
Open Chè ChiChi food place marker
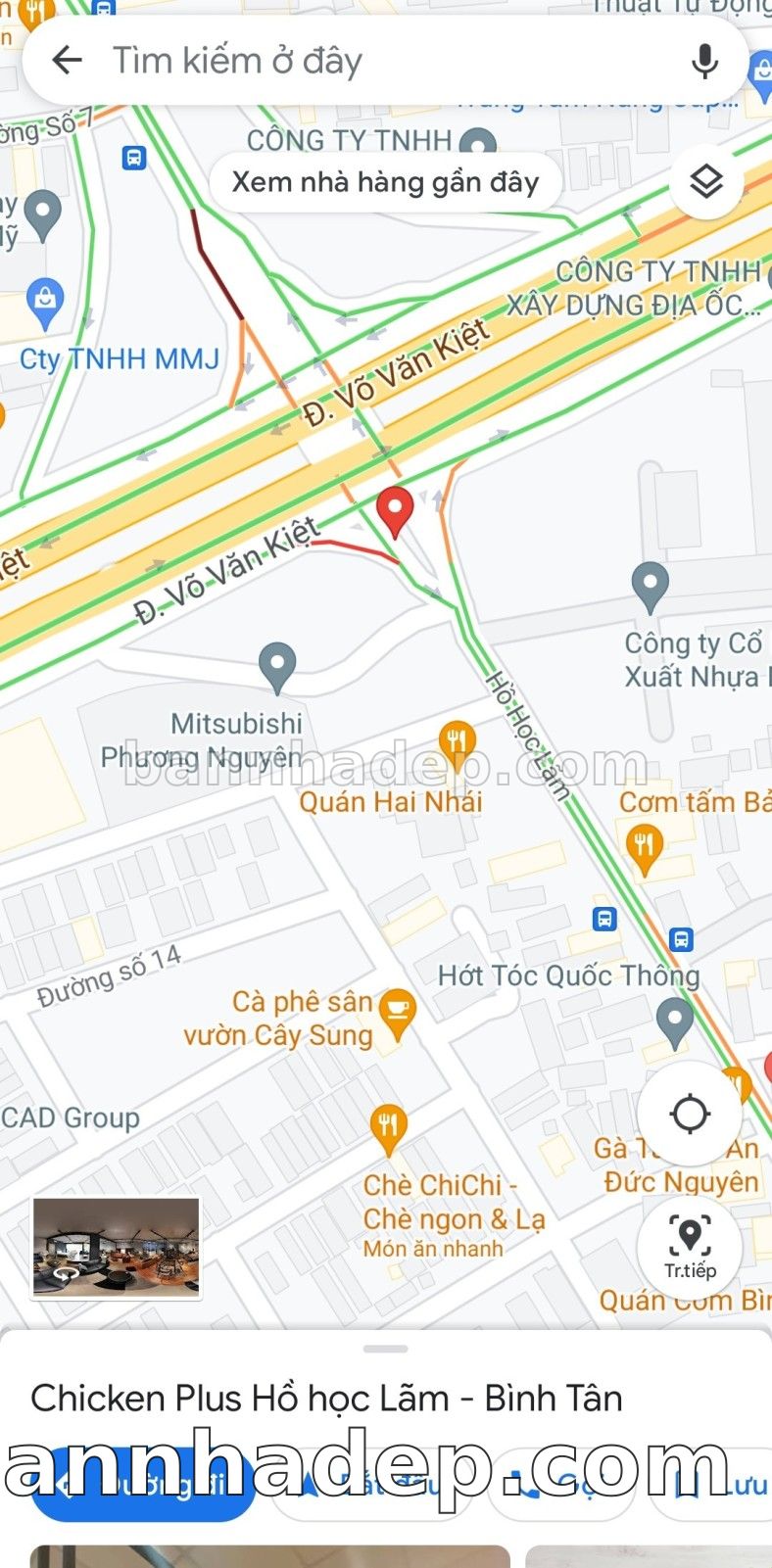389,1129
